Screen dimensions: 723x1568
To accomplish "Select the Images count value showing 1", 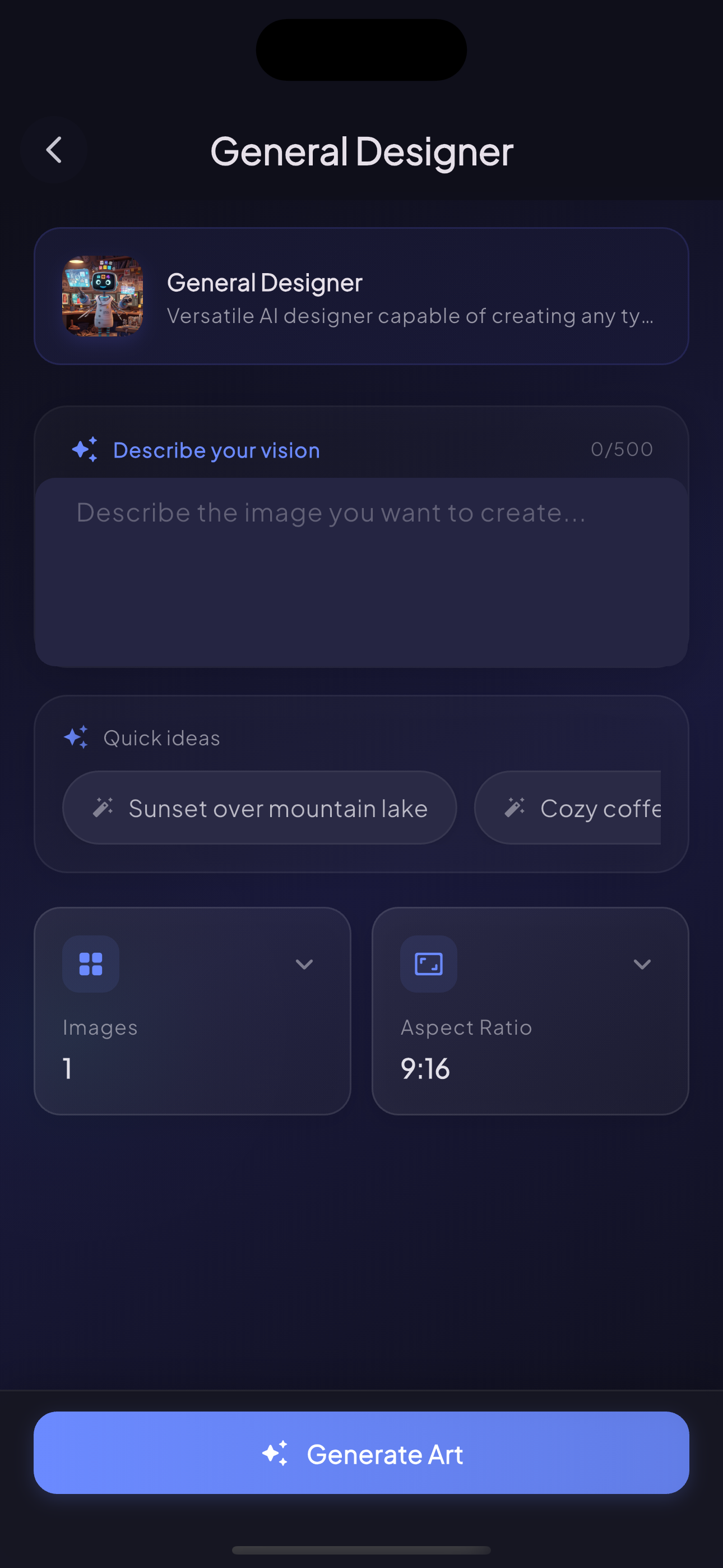I will click(x=68, y=1068).
